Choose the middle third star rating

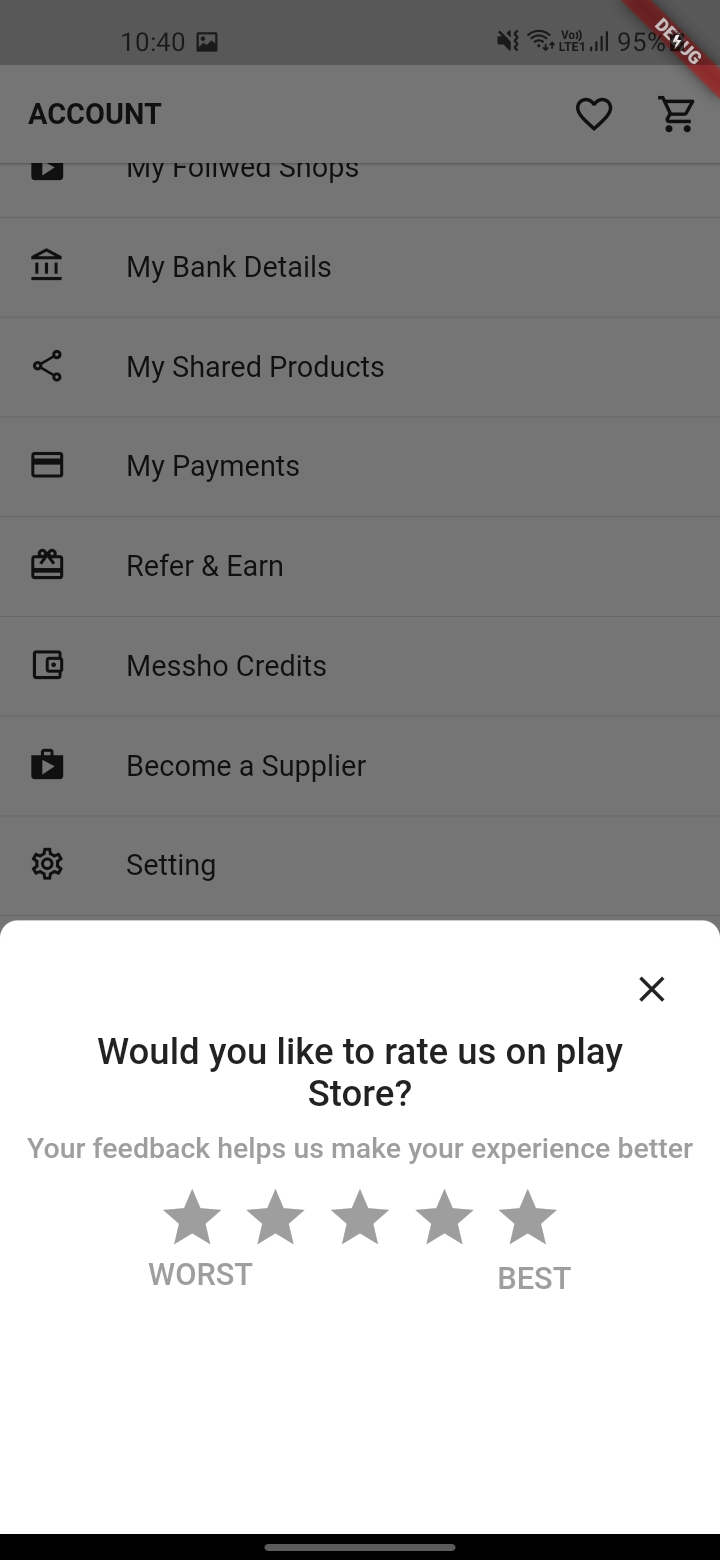359,1216
